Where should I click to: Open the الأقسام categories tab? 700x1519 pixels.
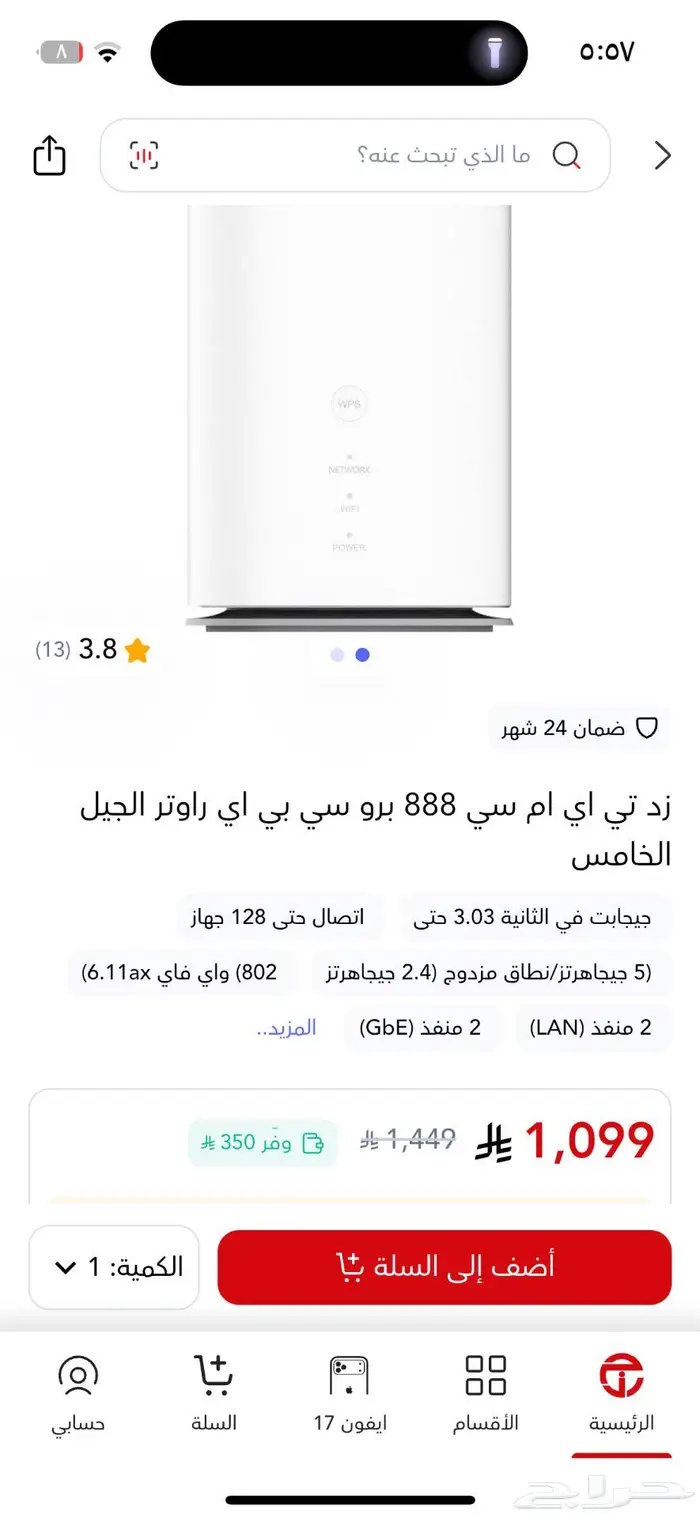pyautogui.click(x=486, y=1395)
